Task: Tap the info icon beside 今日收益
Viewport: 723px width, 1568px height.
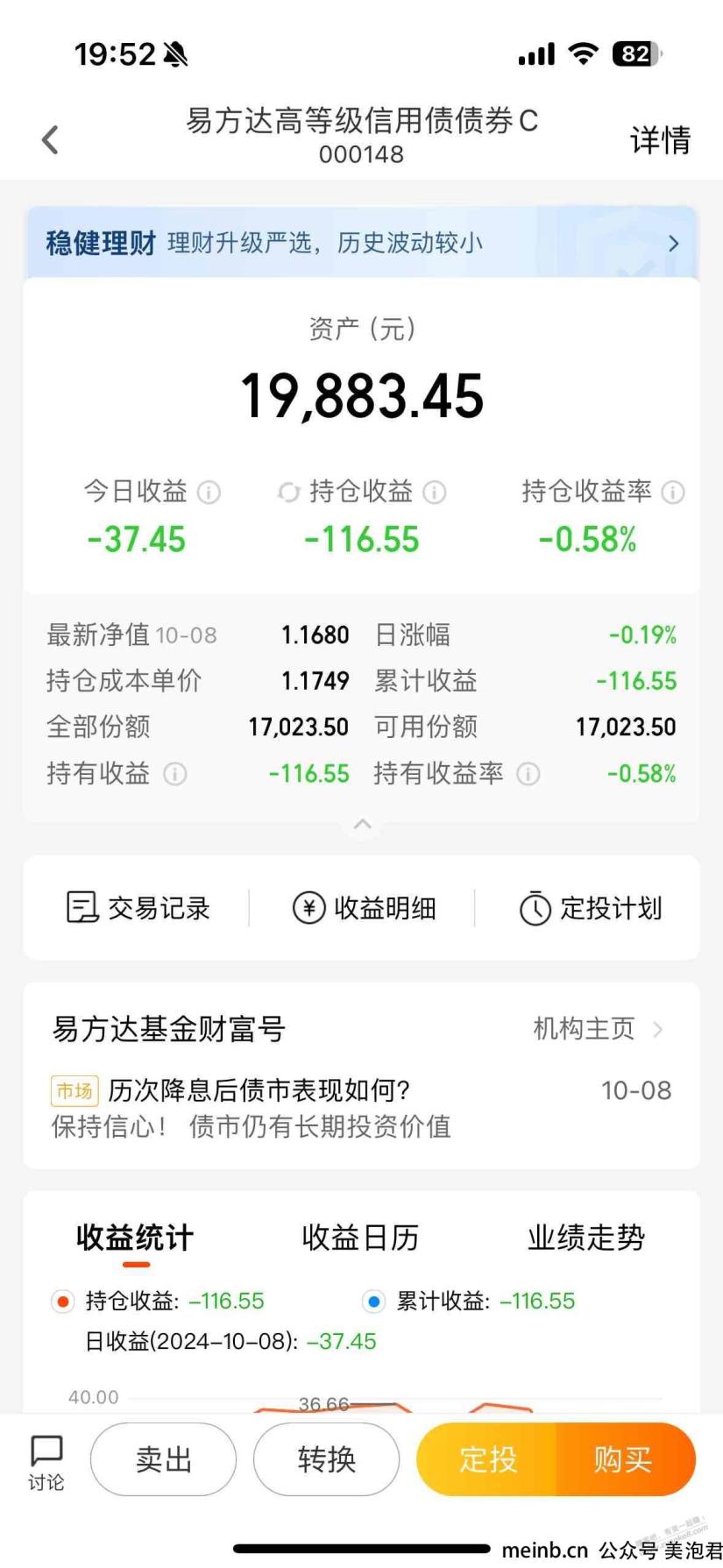Action: coord(209,493)
